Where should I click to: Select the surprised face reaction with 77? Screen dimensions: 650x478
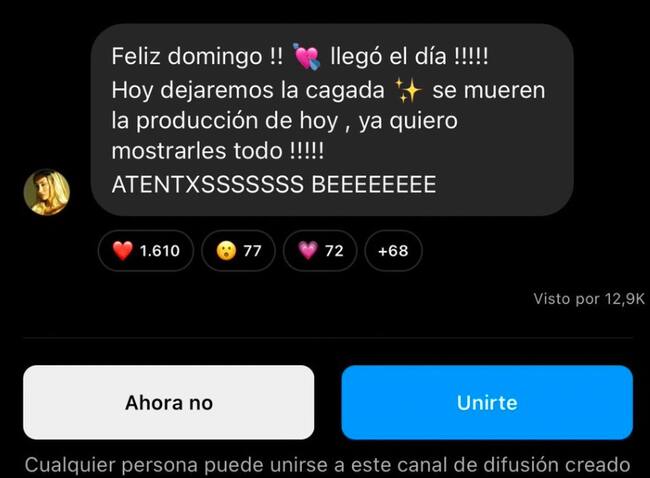238,251
